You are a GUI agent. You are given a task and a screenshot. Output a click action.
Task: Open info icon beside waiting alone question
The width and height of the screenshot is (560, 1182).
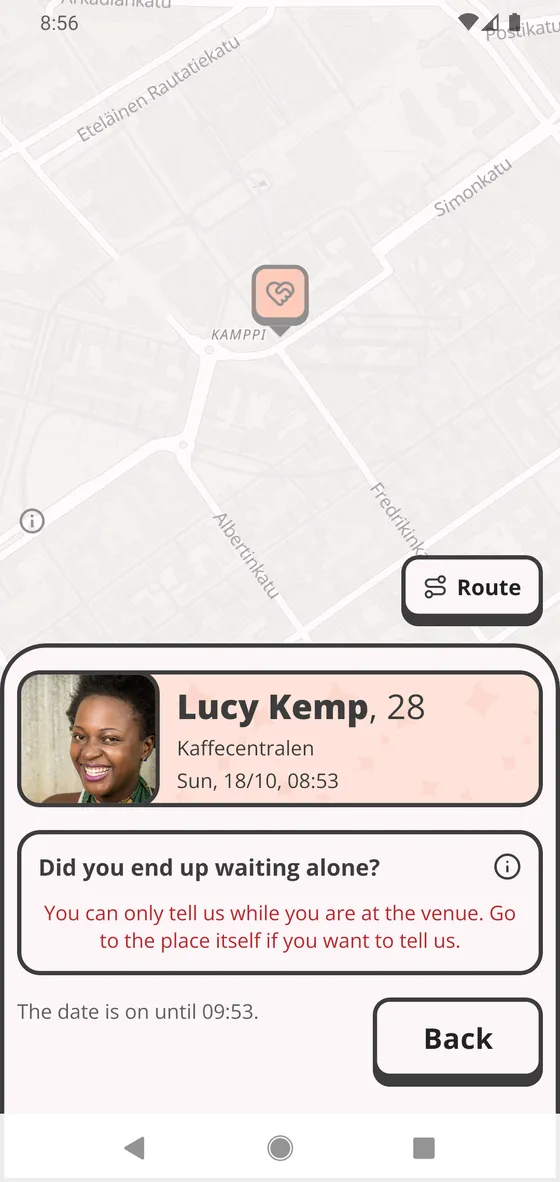point(507,867)
